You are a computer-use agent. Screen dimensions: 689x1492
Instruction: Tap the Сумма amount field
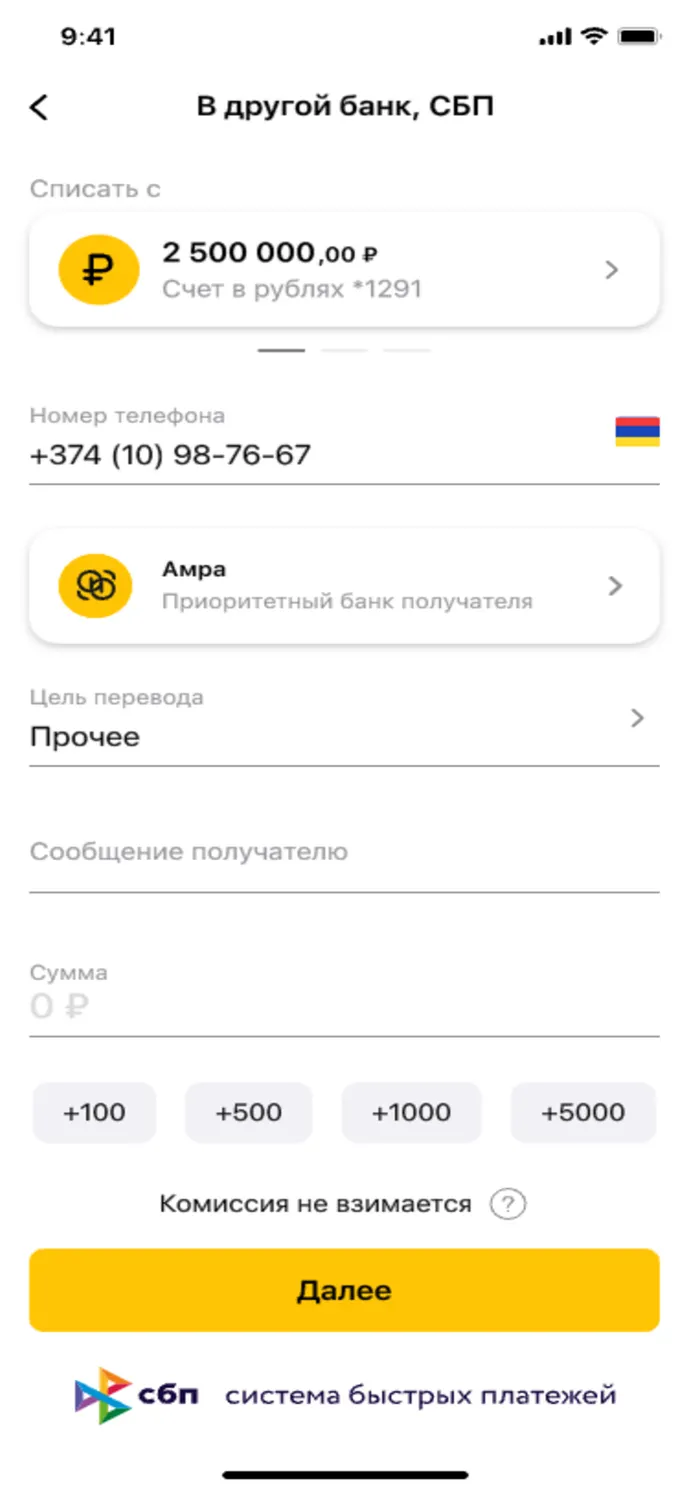point(344,996)
